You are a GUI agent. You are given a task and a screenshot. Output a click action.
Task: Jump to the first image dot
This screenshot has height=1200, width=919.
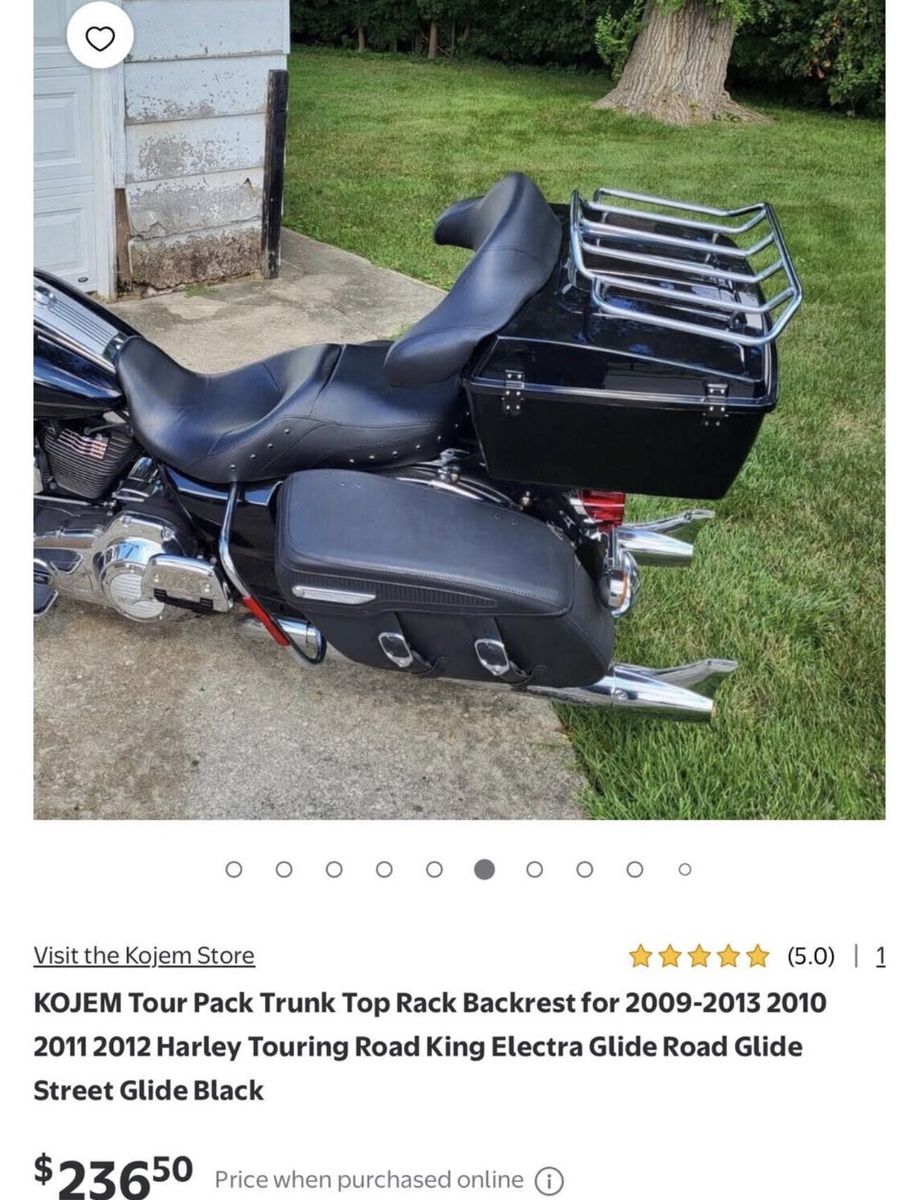[x=234, y=869]
